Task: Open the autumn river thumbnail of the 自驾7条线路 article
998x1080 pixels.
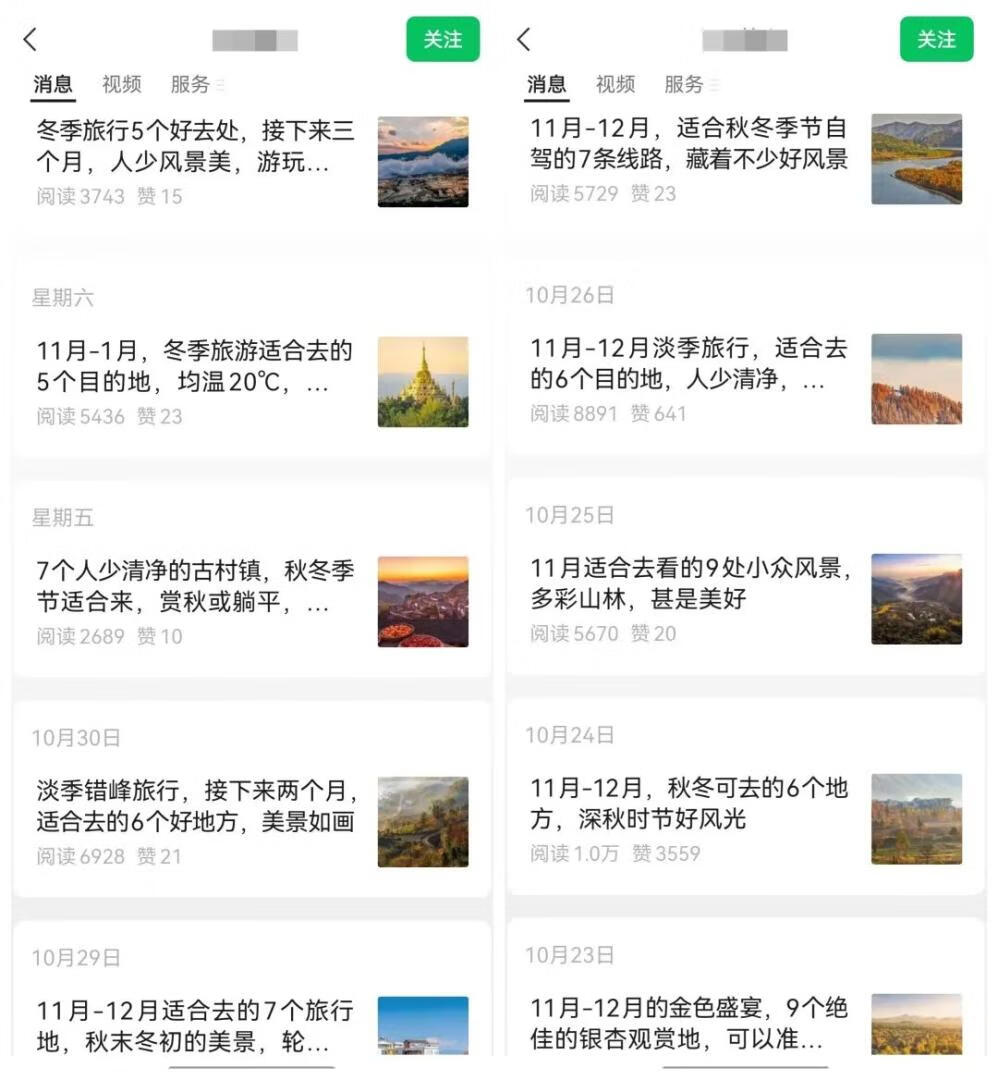Action: pyautogui.click(x=916, y=160)
